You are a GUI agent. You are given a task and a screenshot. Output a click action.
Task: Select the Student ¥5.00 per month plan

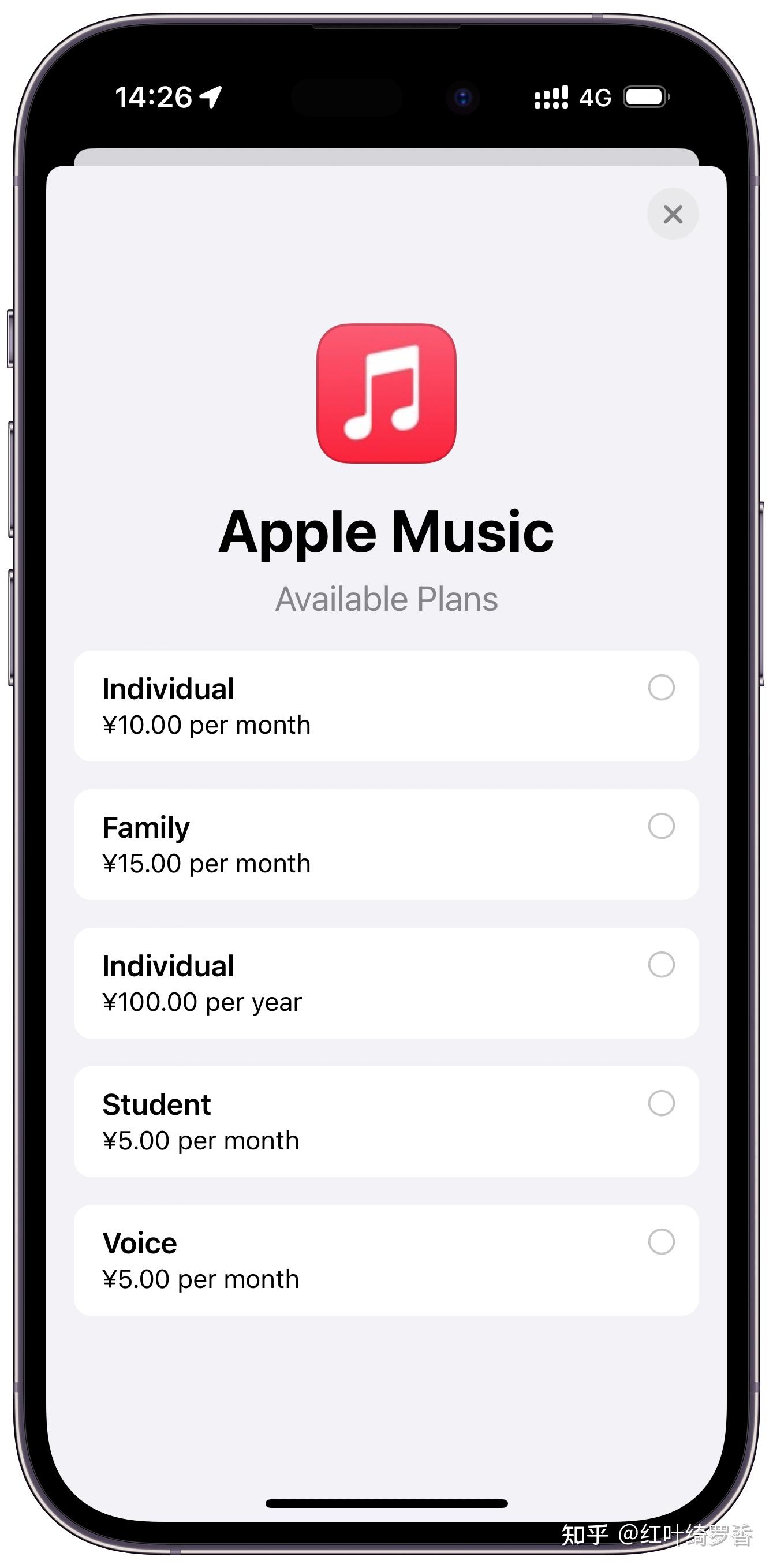pos(386,1121)
